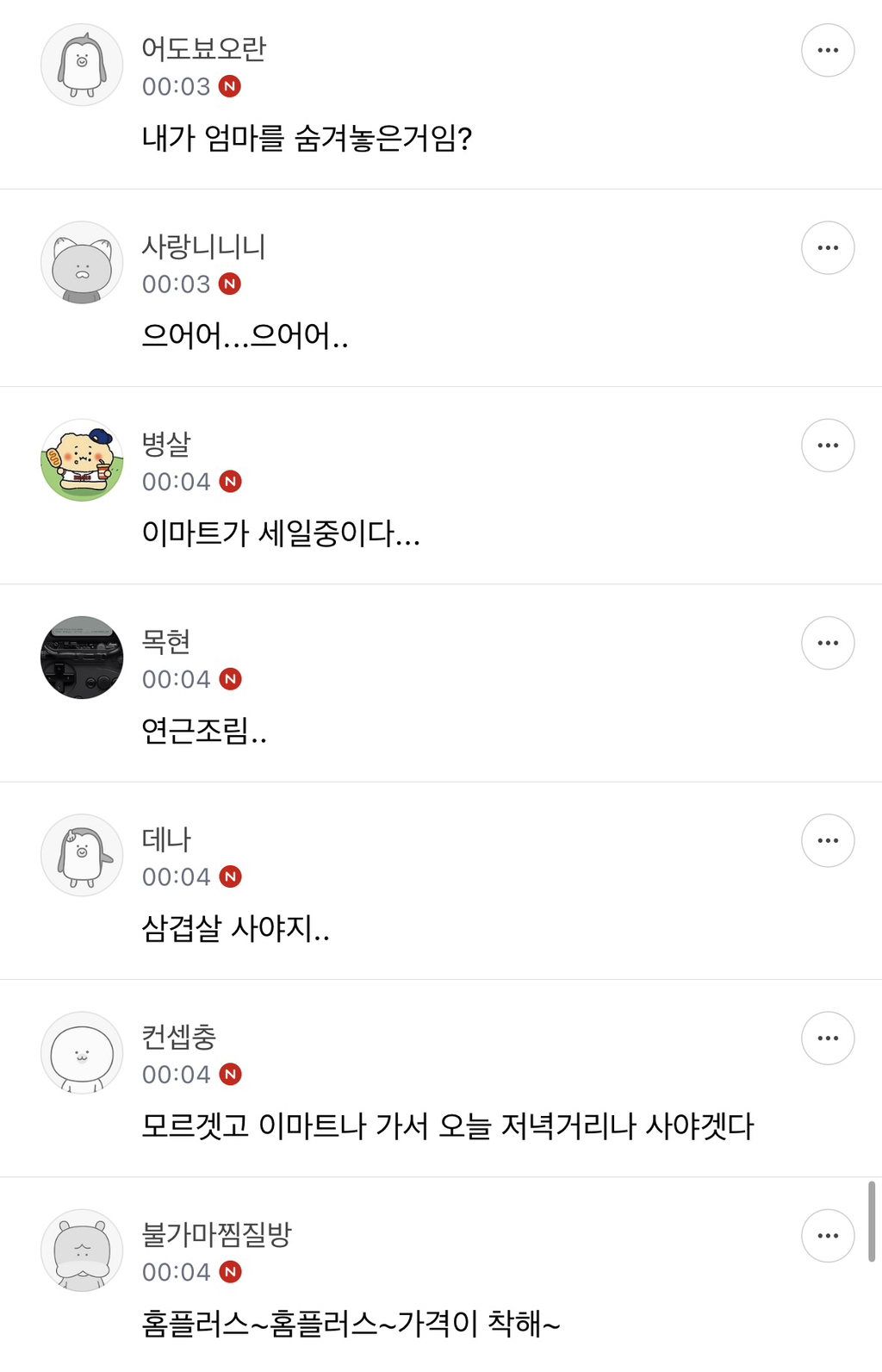Open 목현's profile avatar
This screenshot has height=1372, width=882.
[82, 658]
